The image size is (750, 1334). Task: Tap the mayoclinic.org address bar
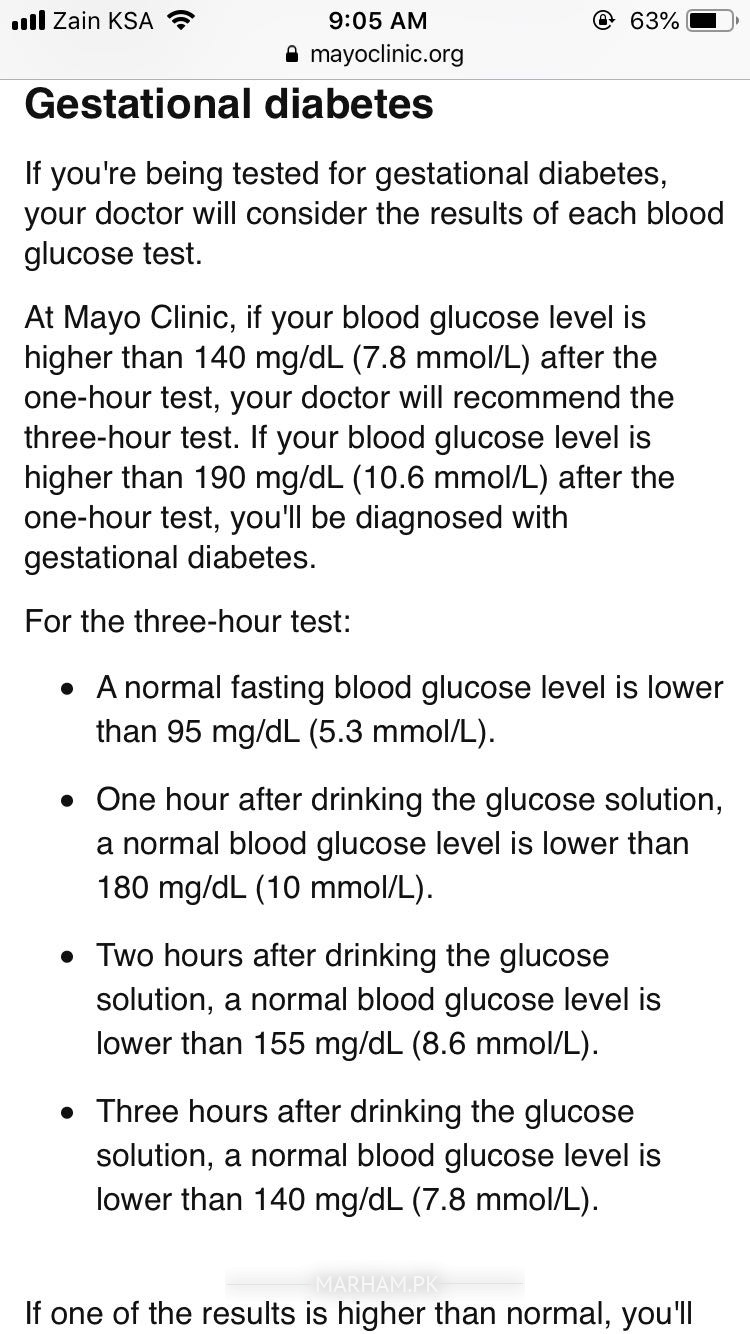tap(376, 54)
